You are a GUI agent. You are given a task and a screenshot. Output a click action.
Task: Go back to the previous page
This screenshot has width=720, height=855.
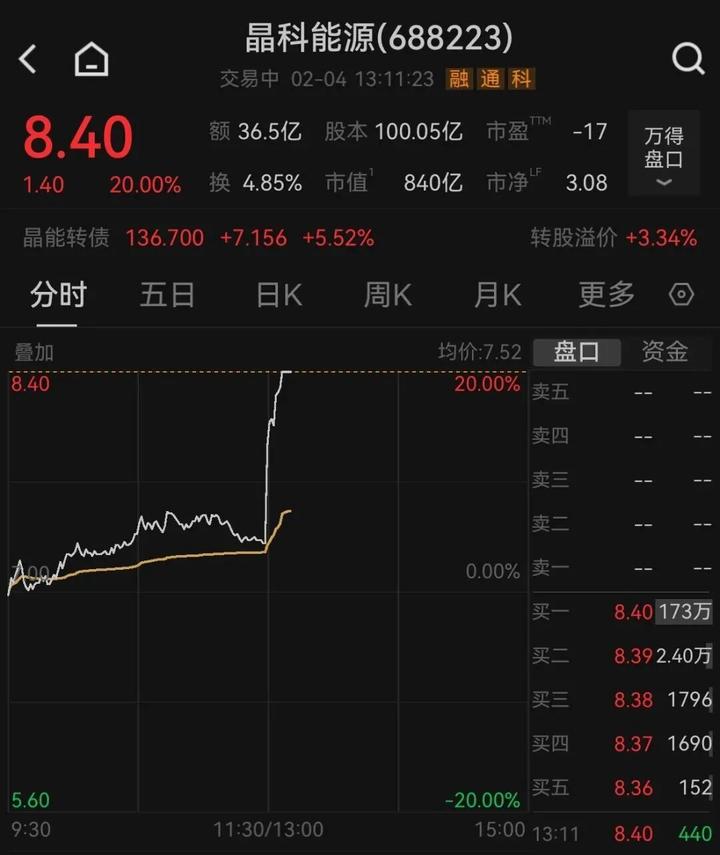pyautogui.click(x=28, y=59)
